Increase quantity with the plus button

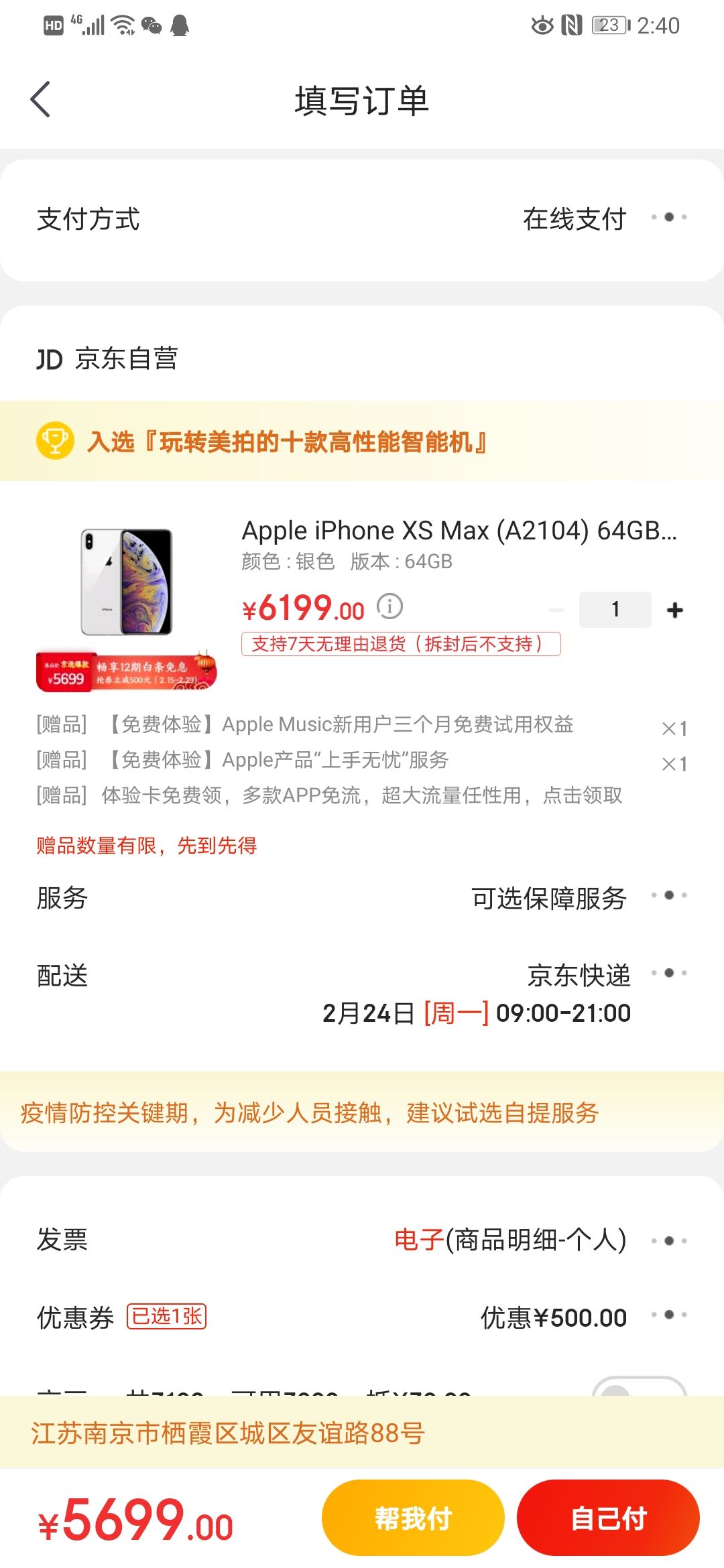point(675,610)
